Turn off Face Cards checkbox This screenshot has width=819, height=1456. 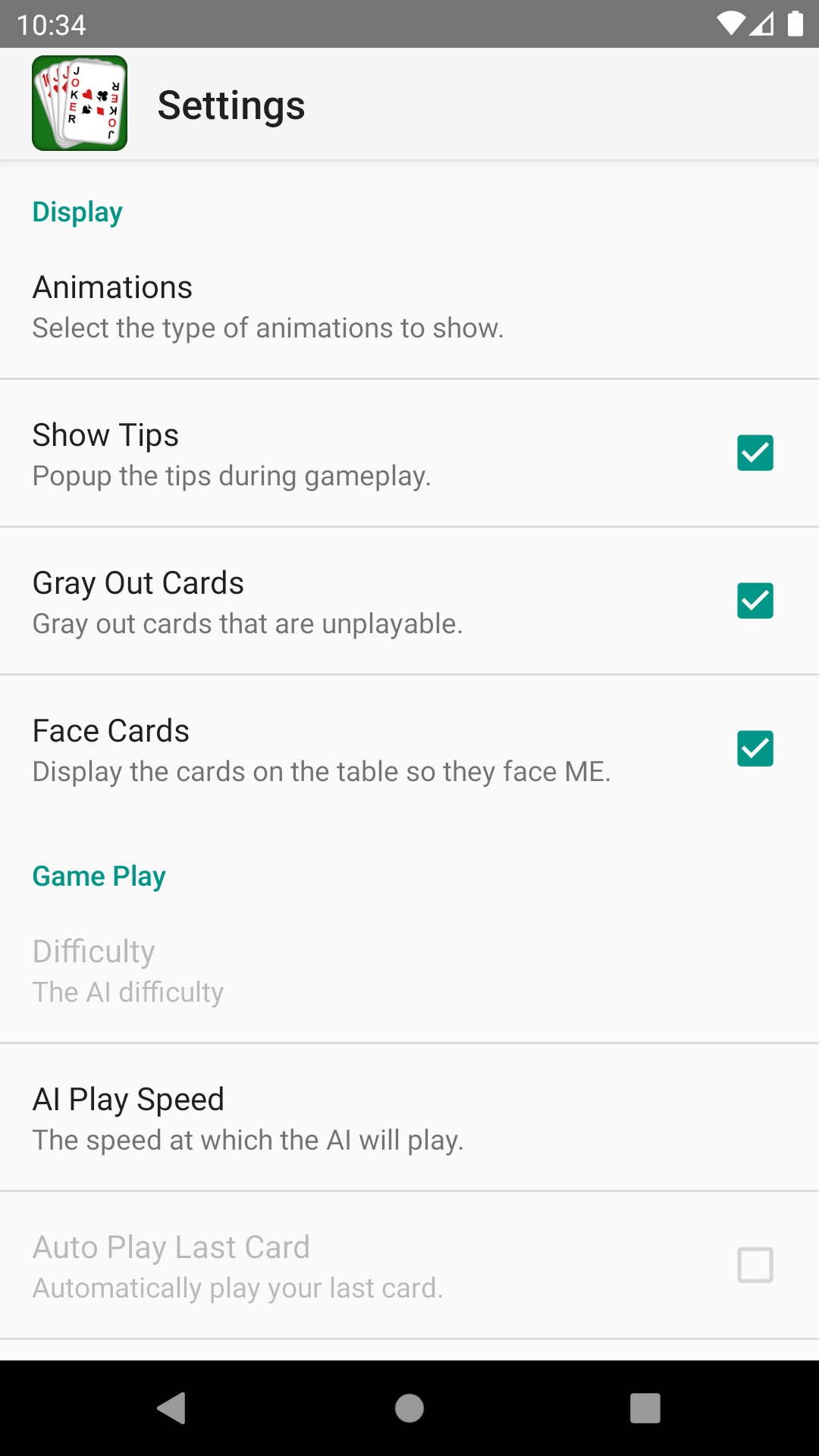755,748
